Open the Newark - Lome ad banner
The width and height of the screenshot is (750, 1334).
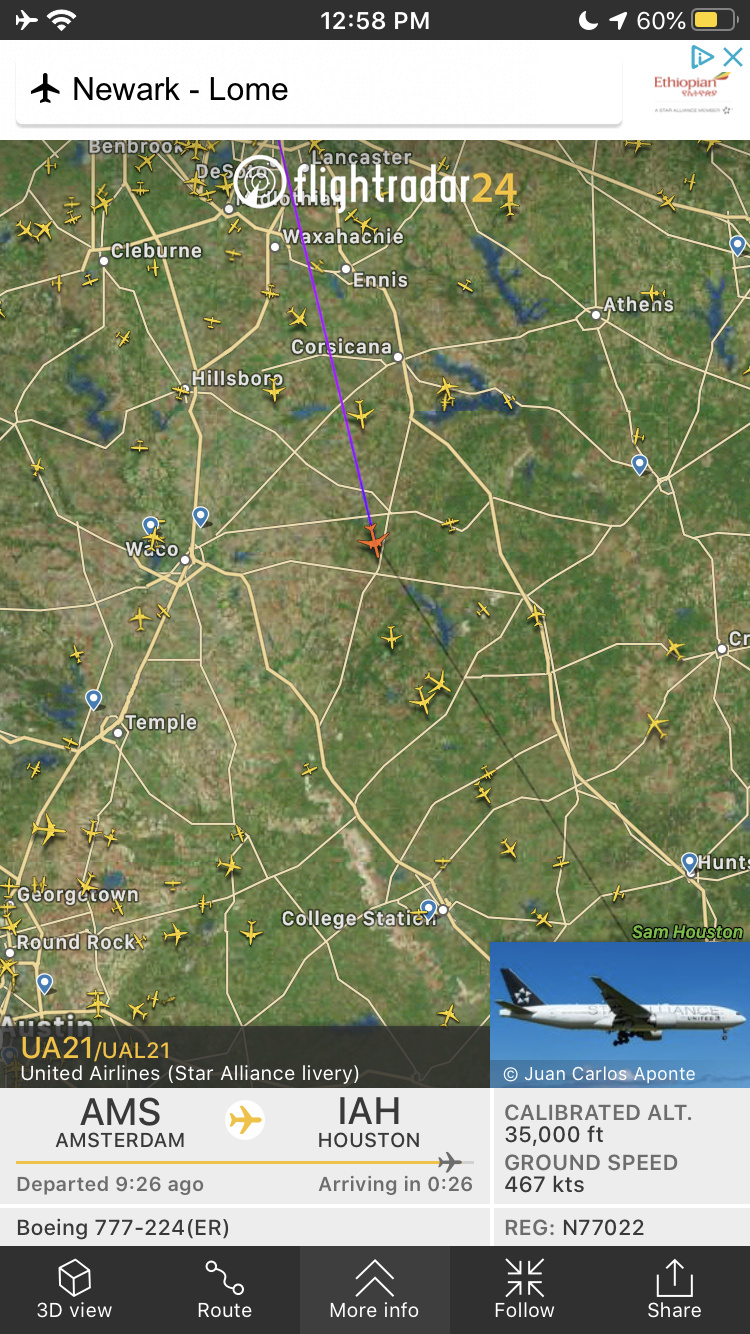point(318,90)
